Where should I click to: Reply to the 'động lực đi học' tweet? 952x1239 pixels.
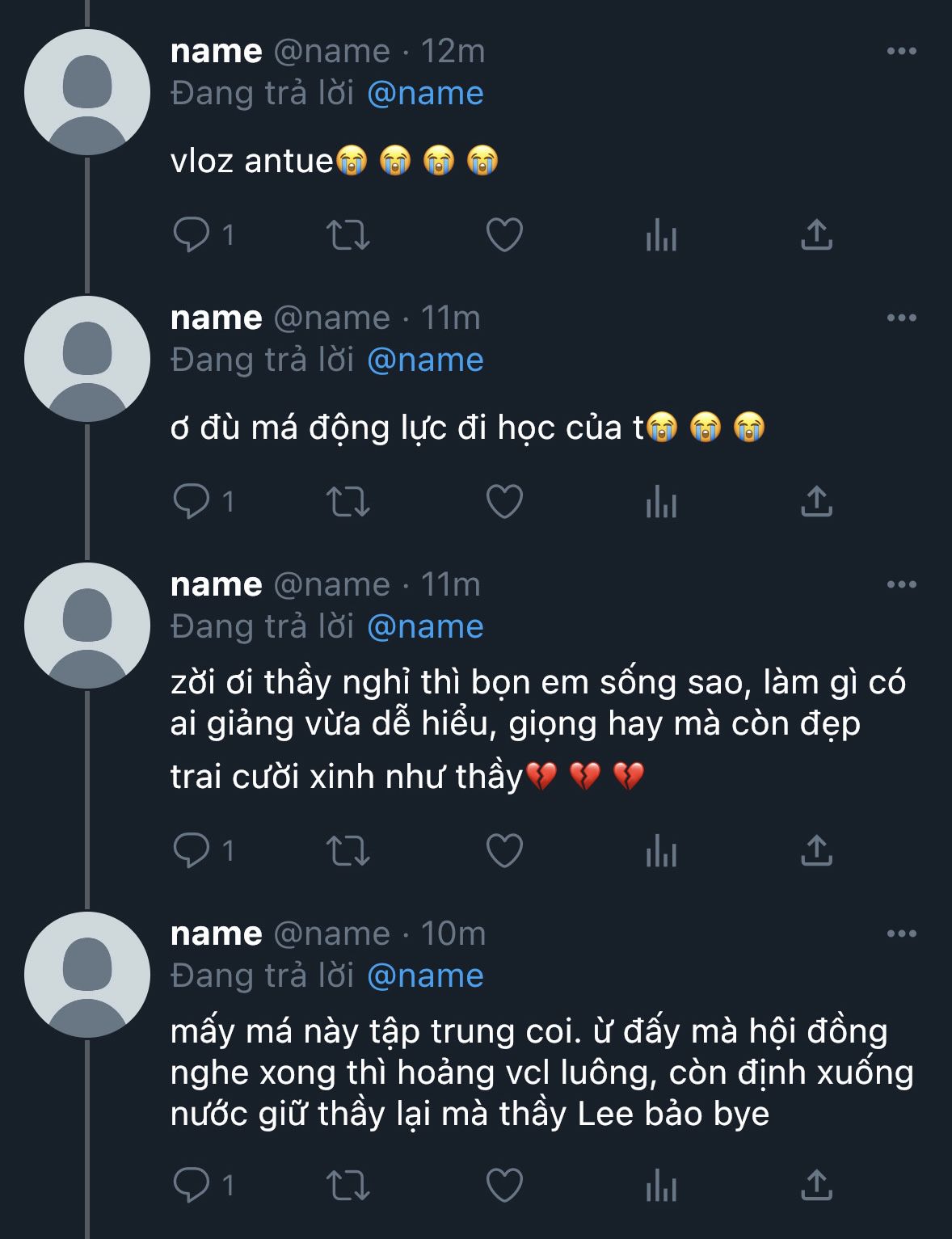(192, 502)
